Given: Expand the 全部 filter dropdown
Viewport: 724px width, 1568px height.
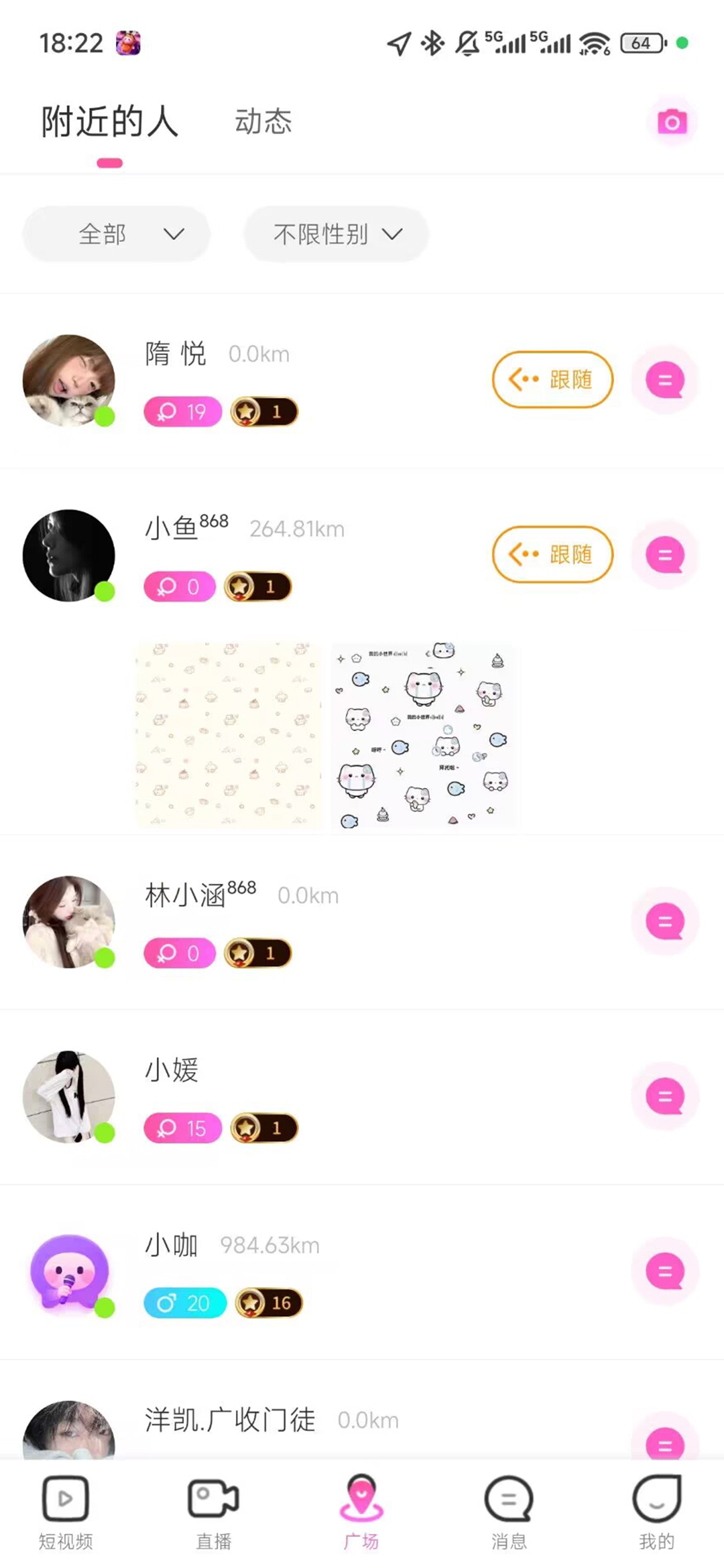Looking at the screenshot, I should pyautogui.click(x=117, y=235).
